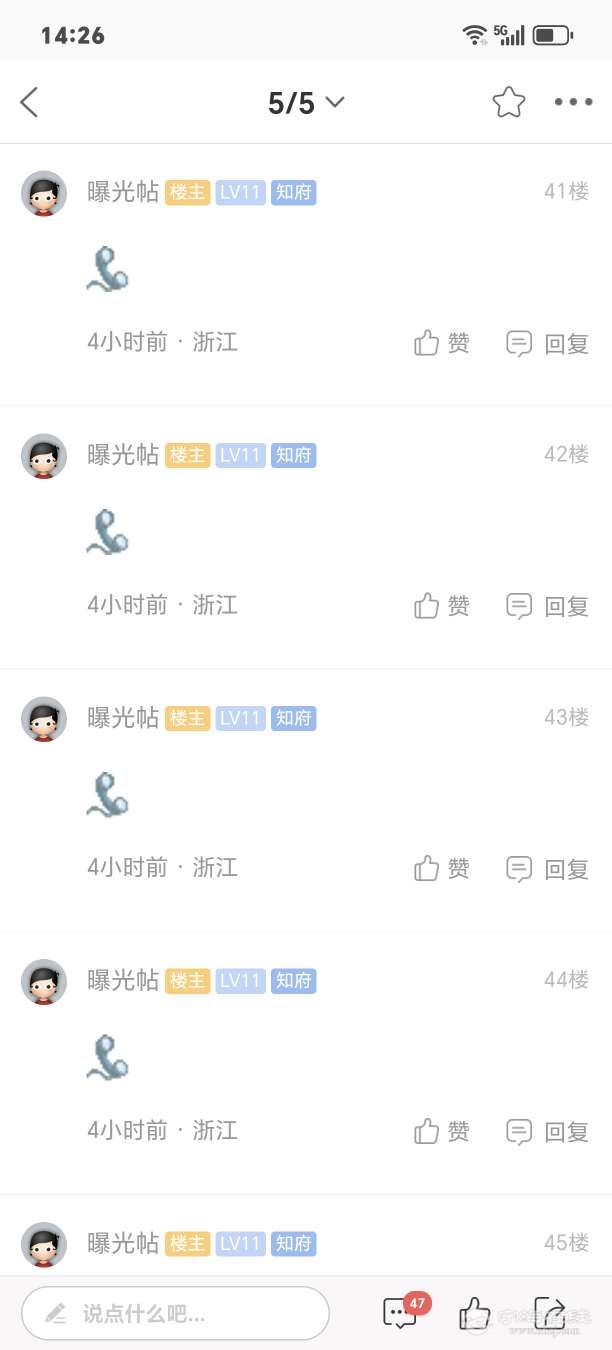Screen dimensions: 612x1350
Task: Like the post on 44楼
Action: 442,1132
